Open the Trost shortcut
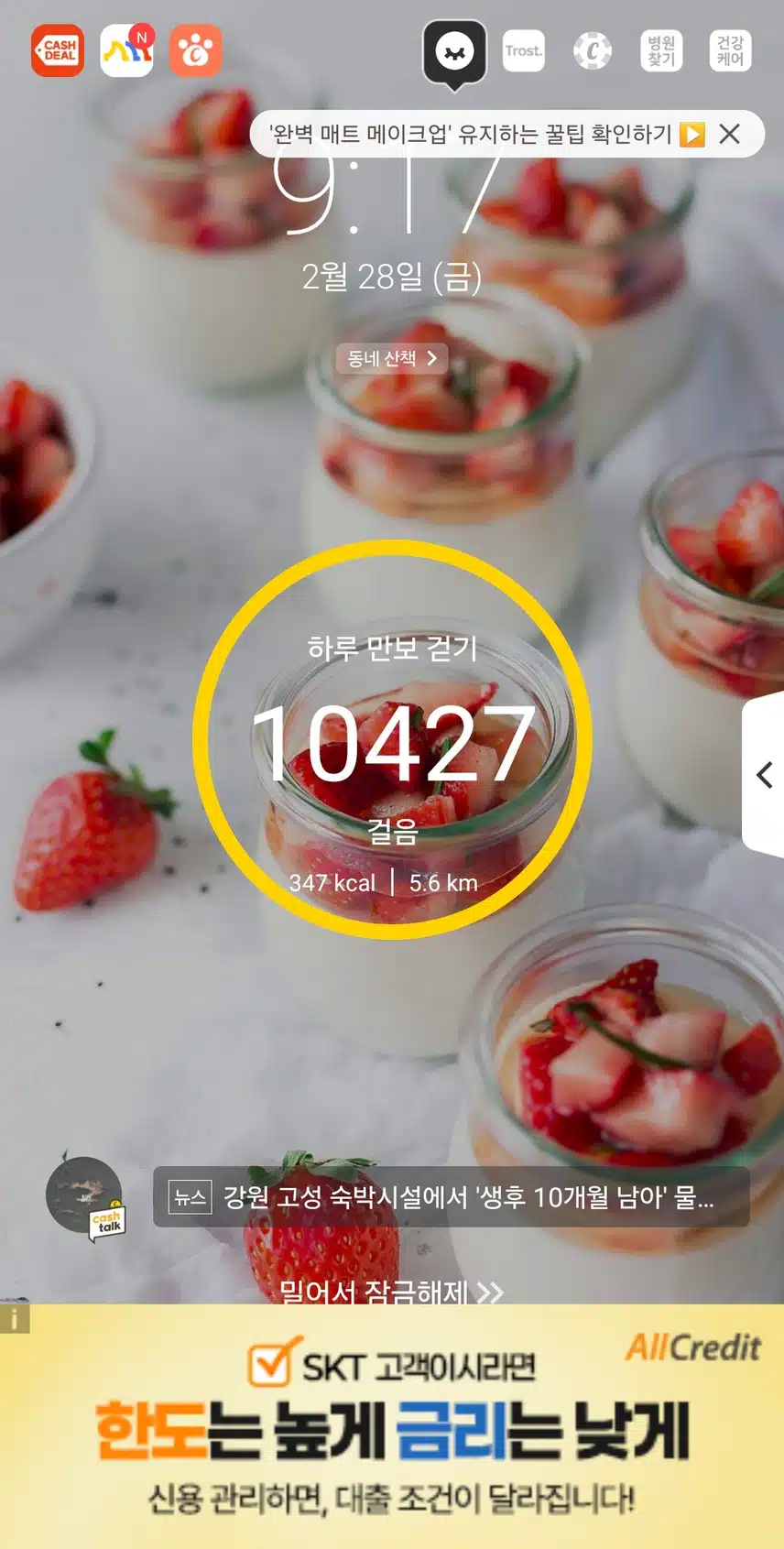The image size is (784, 1549). click(524, 50)
